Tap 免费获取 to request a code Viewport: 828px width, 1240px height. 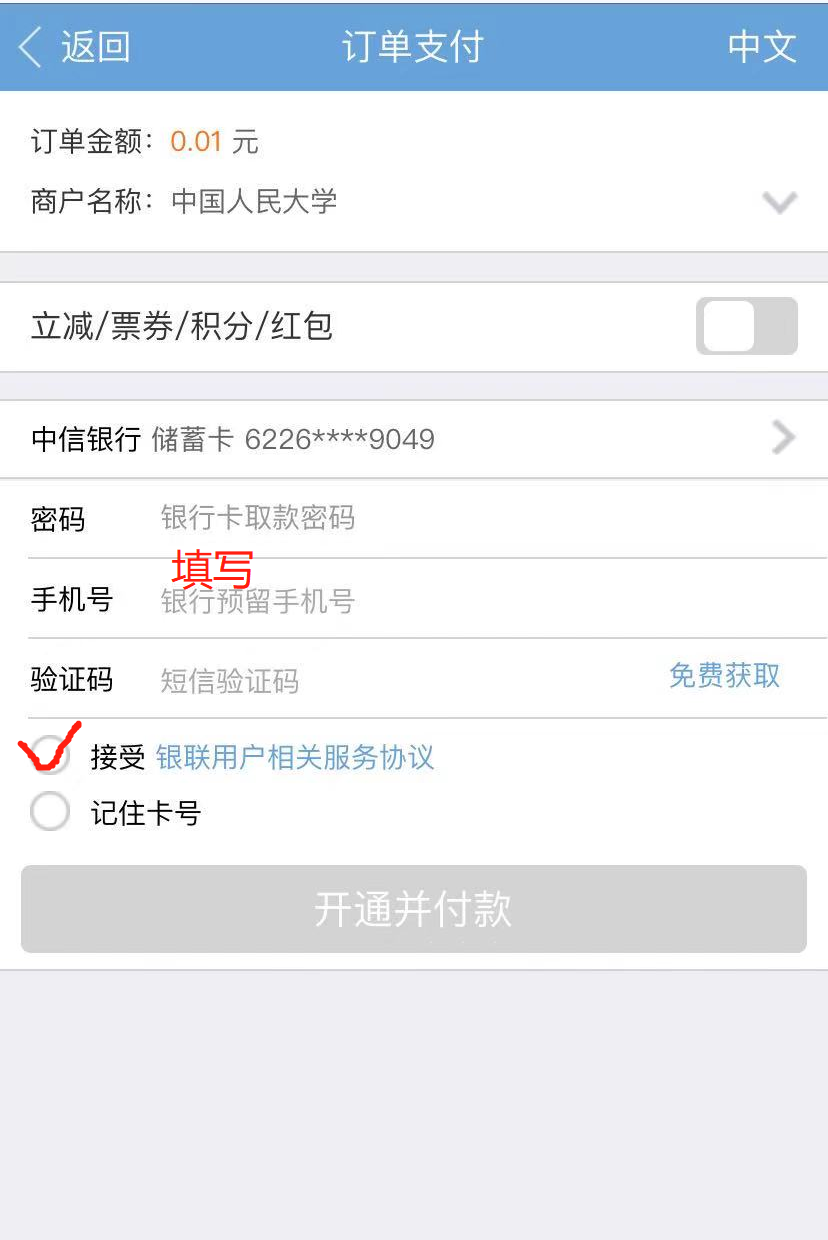tap(724, 676)
